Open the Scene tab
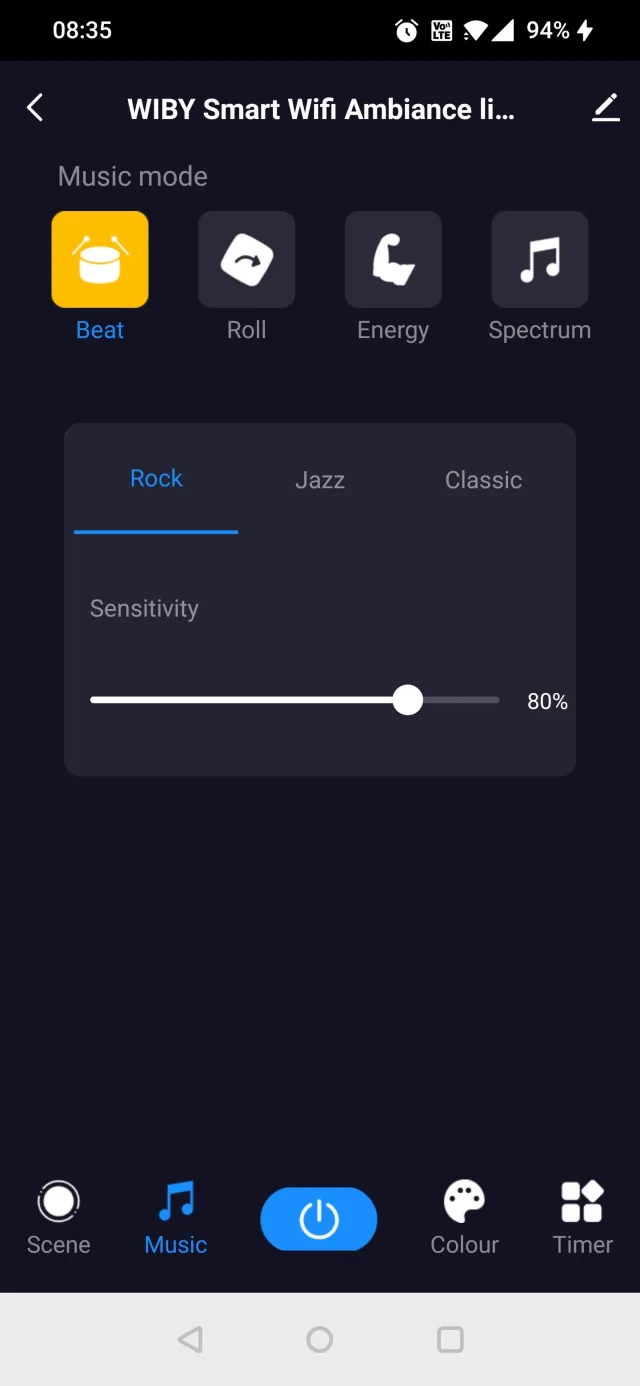The image size is (640, 1386). click(58, 1218)
